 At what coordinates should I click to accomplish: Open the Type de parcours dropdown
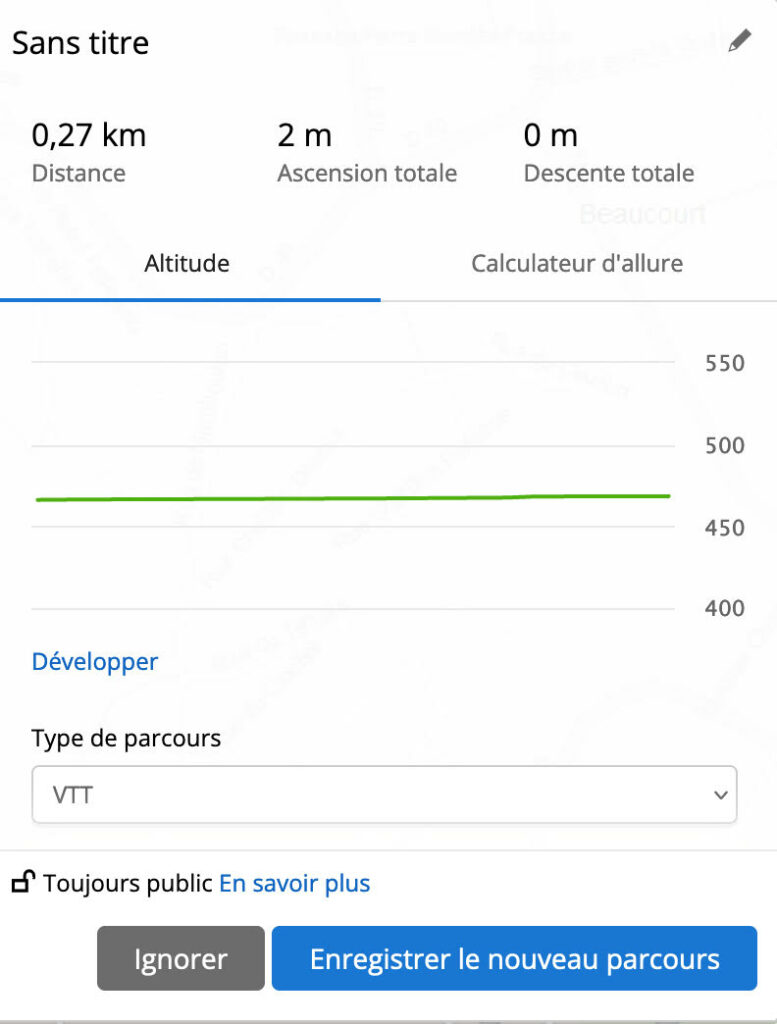[384, 795]
